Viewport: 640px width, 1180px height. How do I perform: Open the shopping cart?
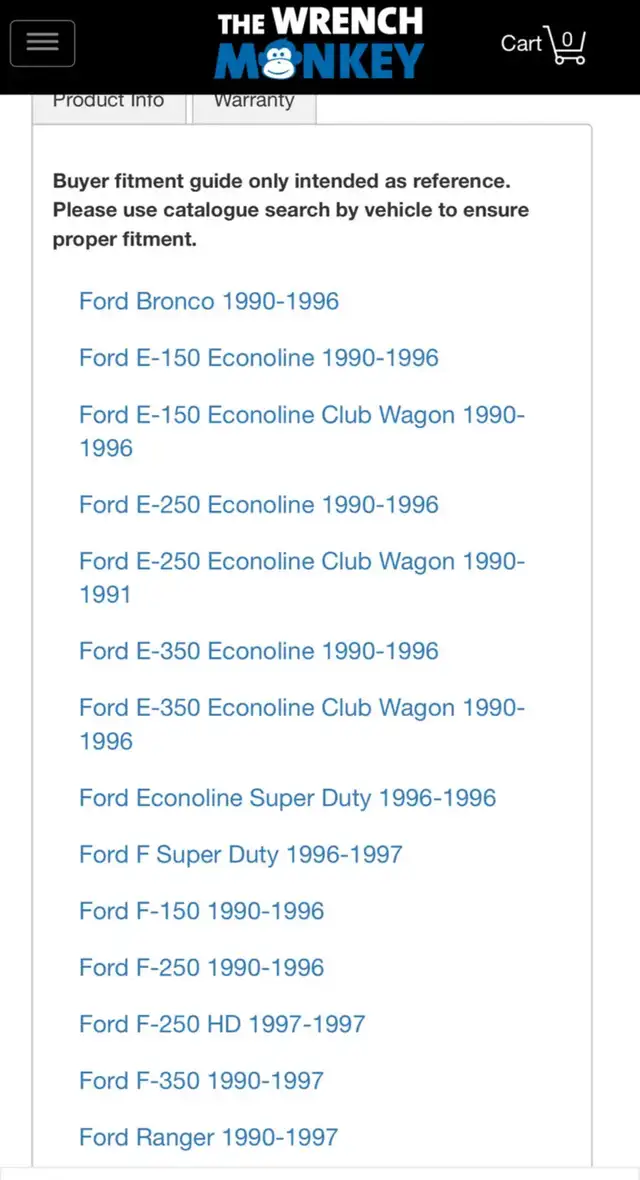pyautogui.click(x=543, y=45)
